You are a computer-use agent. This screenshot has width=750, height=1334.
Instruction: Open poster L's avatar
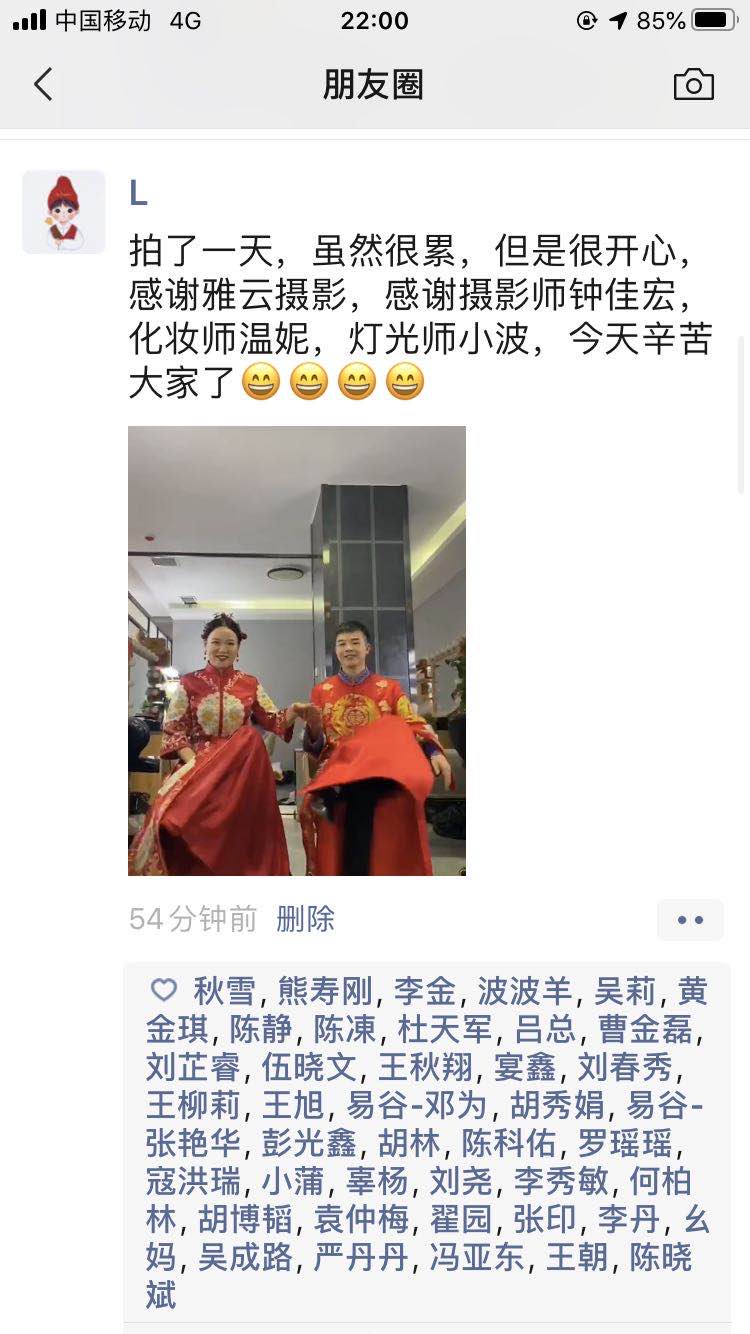[64, 212]
